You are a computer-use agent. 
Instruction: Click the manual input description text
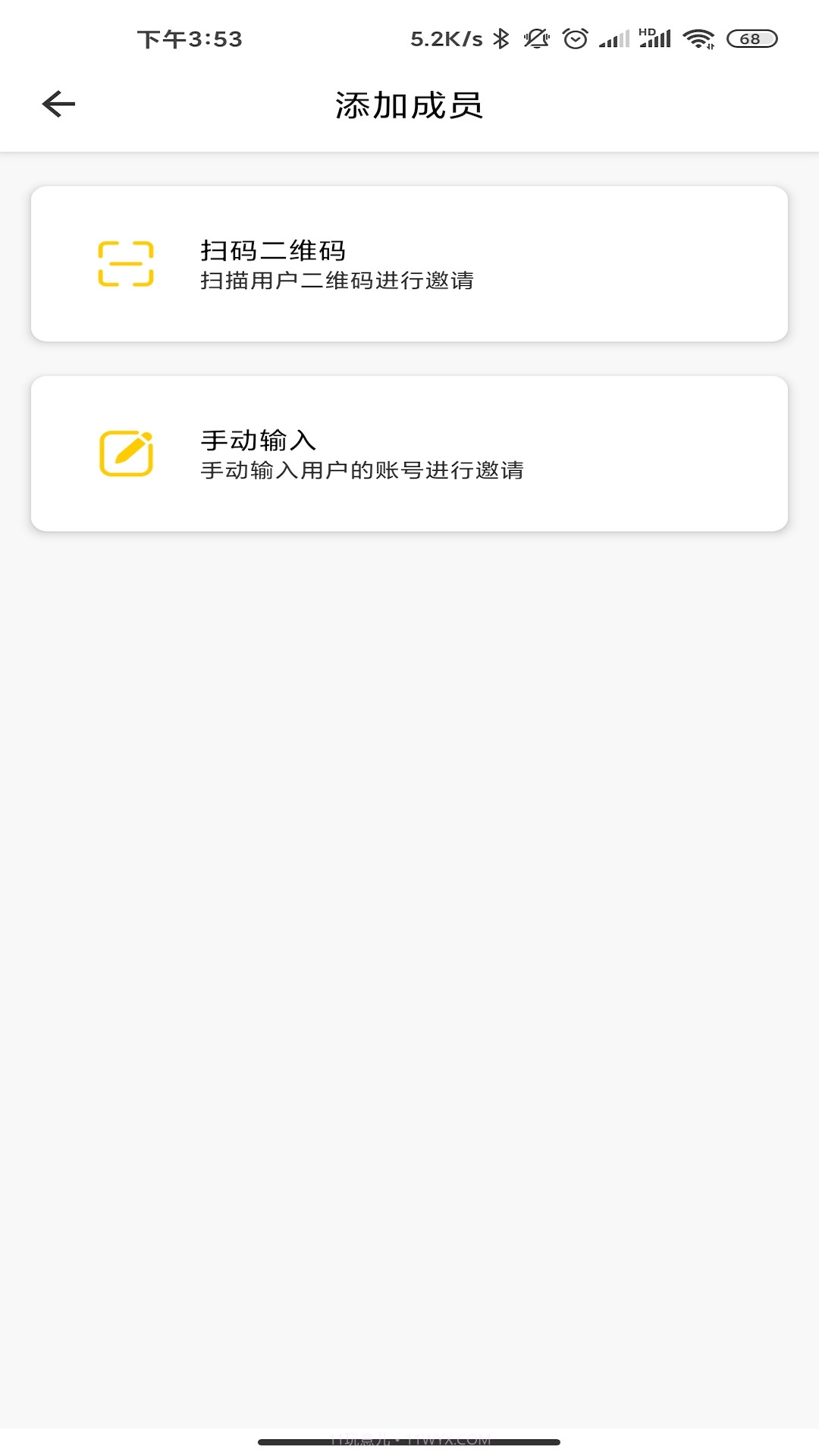[x=364, y=470]
